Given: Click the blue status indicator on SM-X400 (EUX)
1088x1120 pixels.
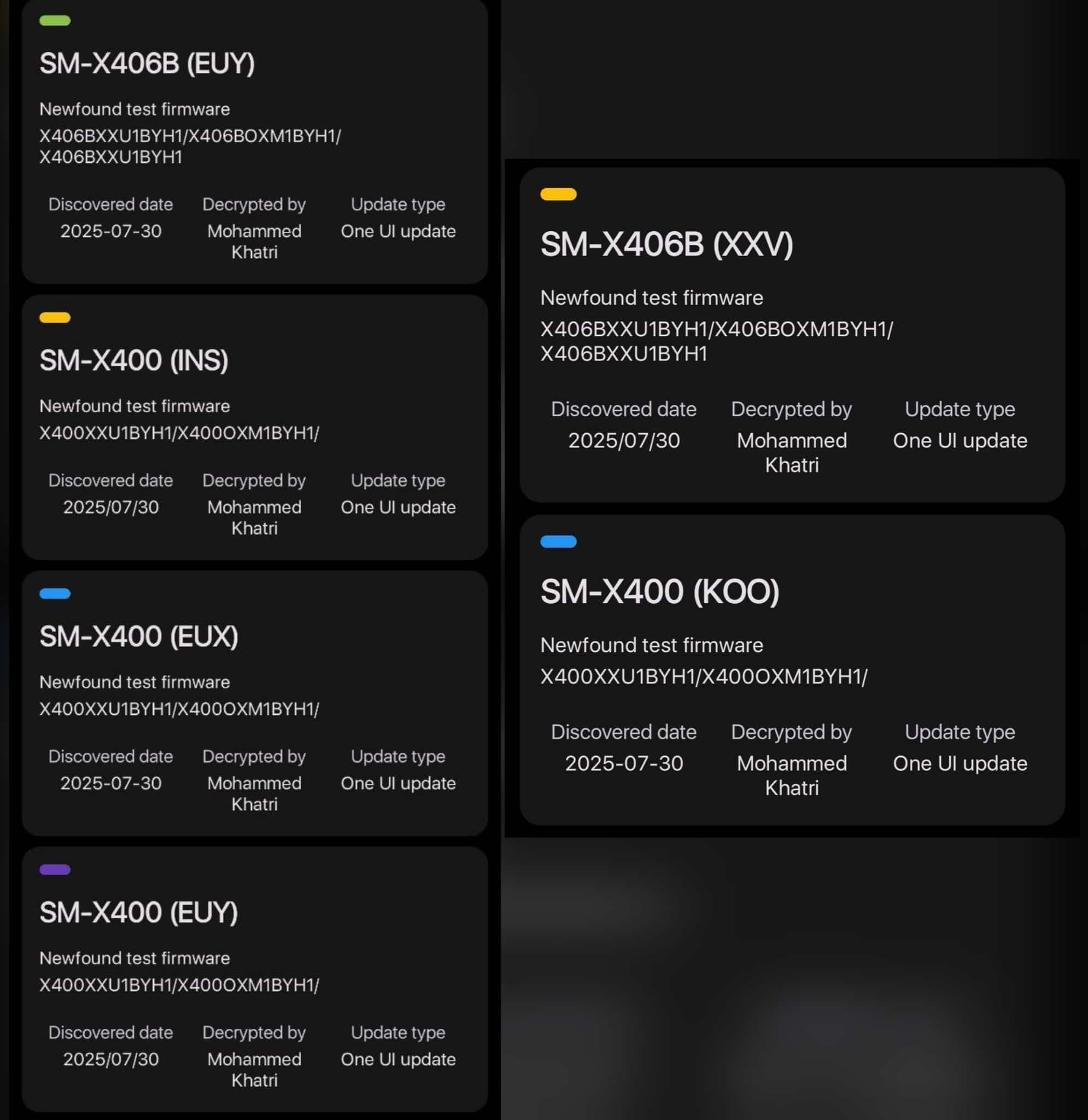Looking at the screenshot, I should [54, 593].
